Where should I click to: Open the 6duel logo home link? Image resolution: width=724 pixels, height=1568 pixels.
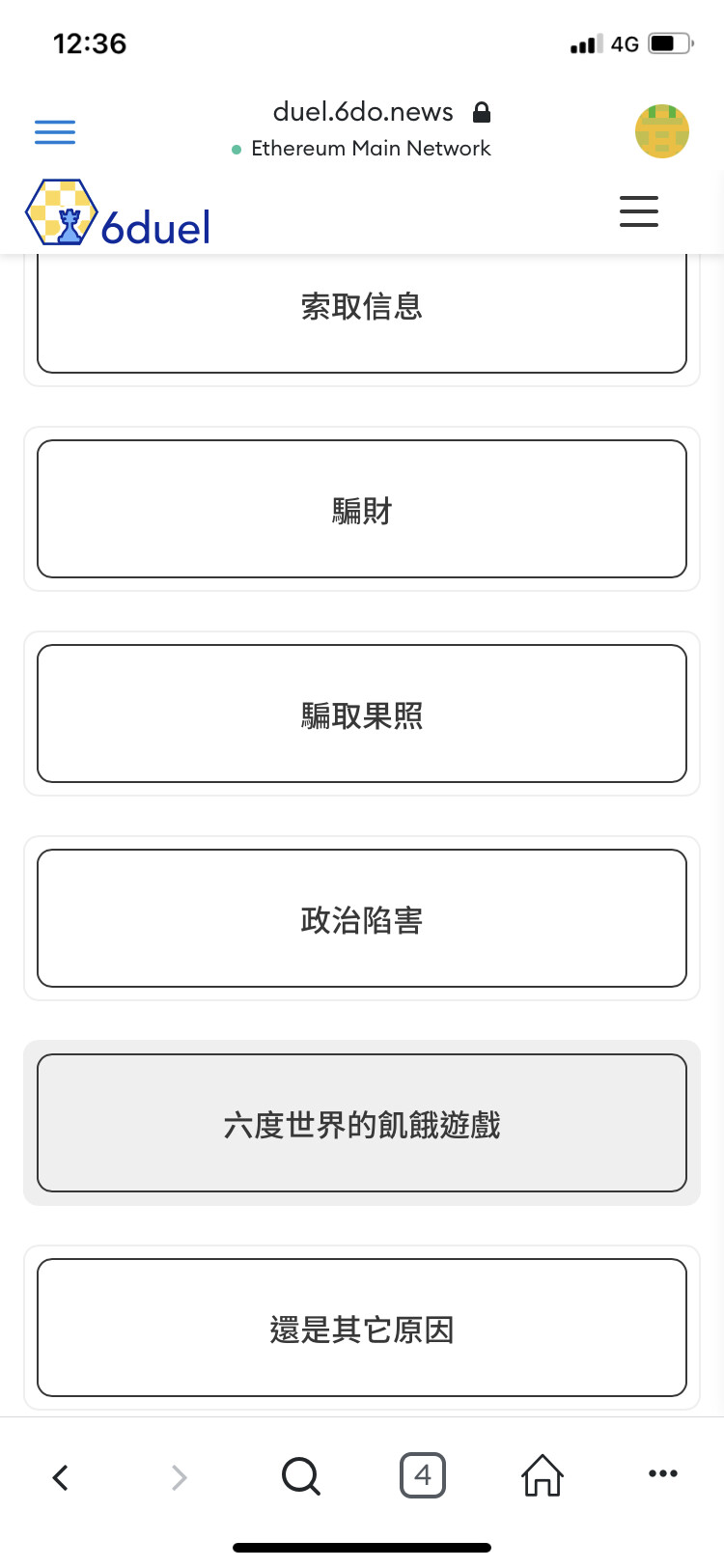pyautogui.click(x=118, y=213)
